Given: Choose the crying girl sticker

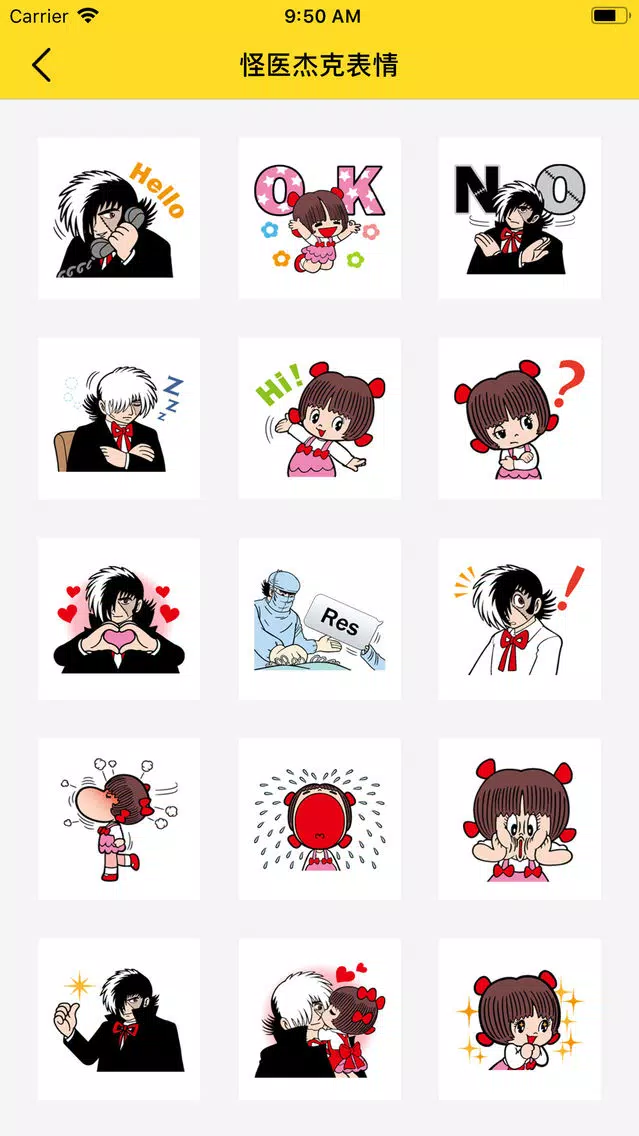Looking at the screenshot, I should (319, 818).
